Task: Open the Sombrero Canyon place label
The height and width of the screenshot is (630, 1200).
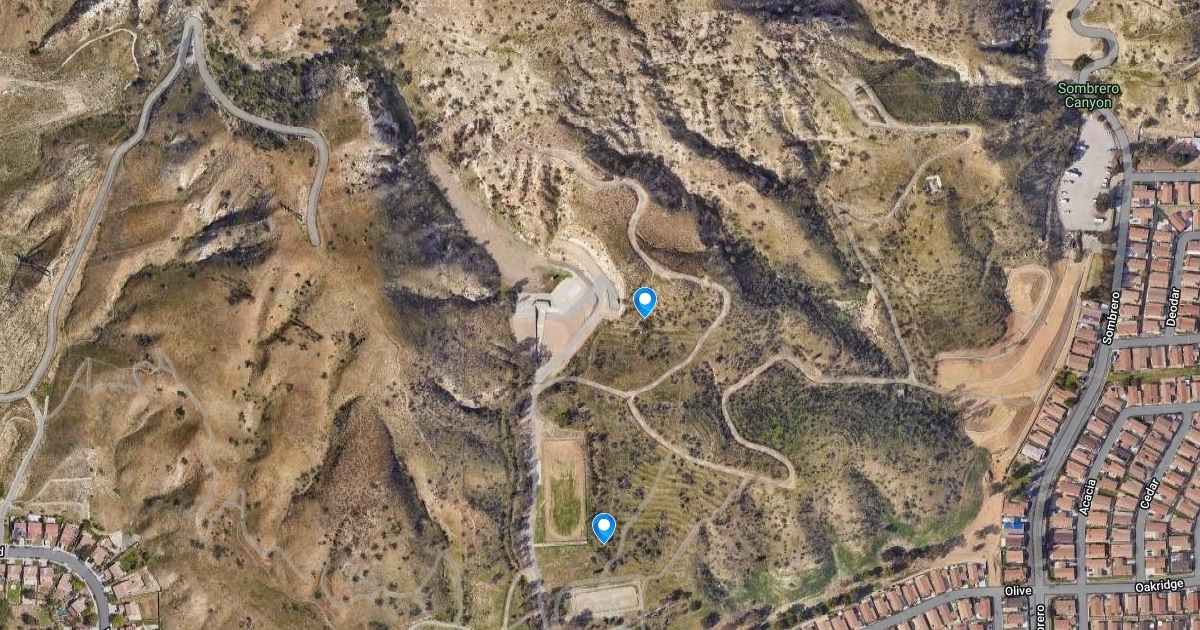Action: (x=1088, y=95)
